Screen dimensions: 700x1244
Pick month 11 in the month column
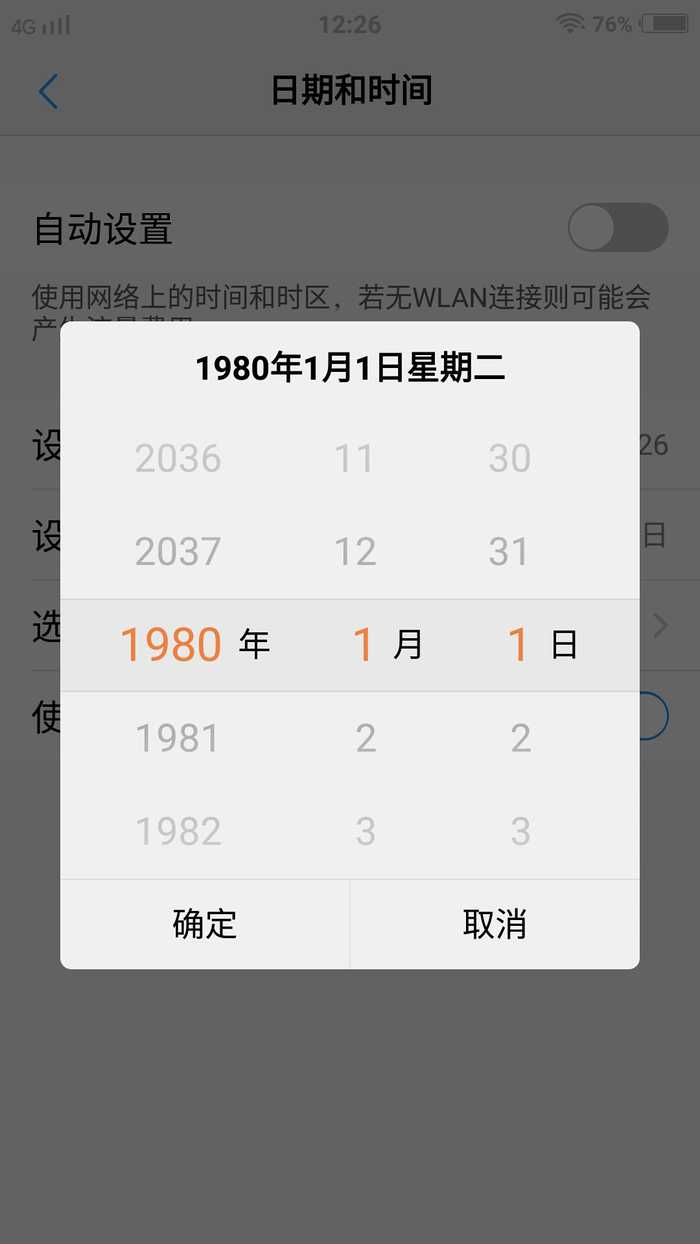pos(354,458)
